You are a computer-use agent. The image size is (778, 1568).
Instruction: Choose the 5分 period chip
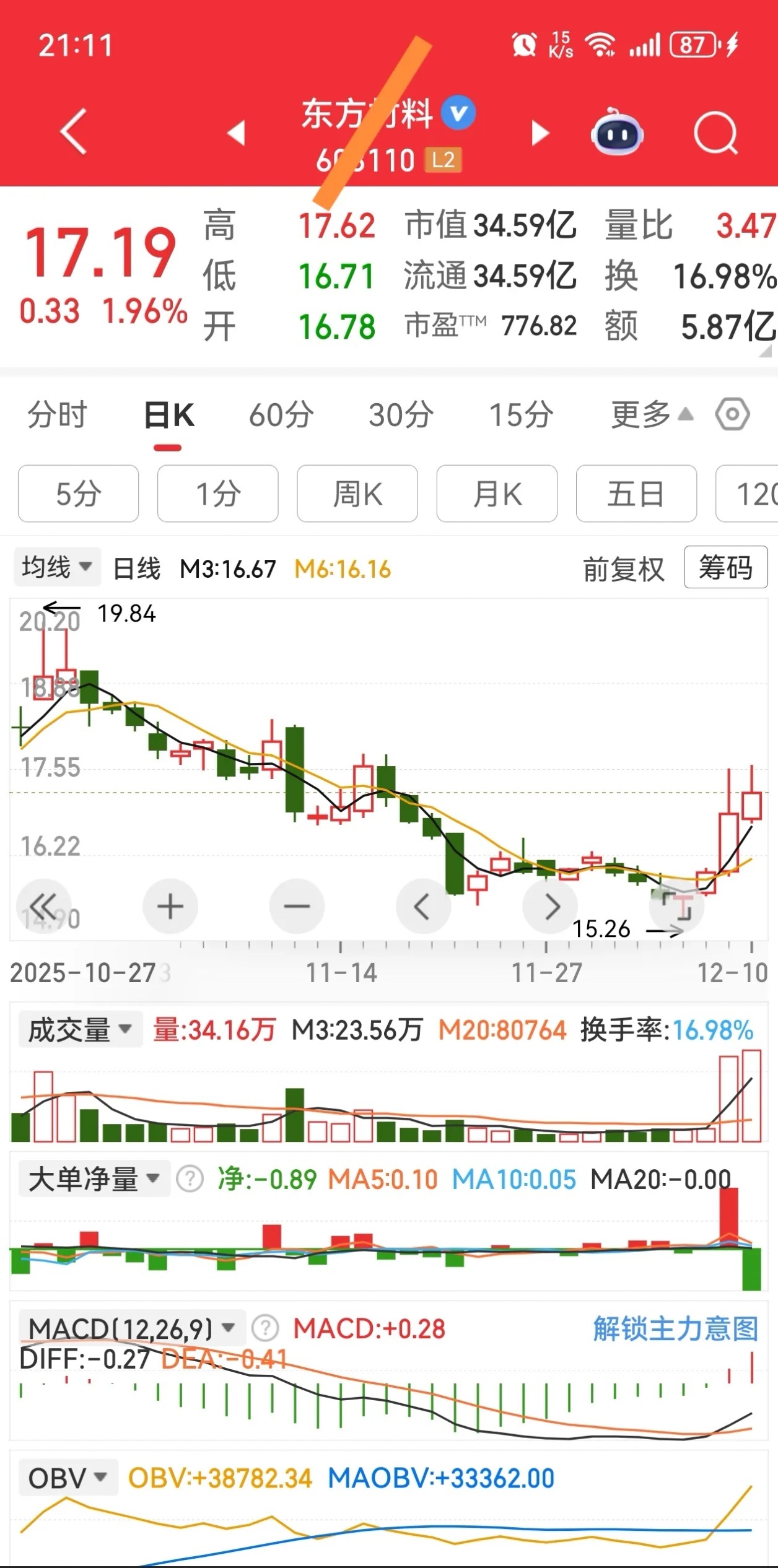click(78, 494)
